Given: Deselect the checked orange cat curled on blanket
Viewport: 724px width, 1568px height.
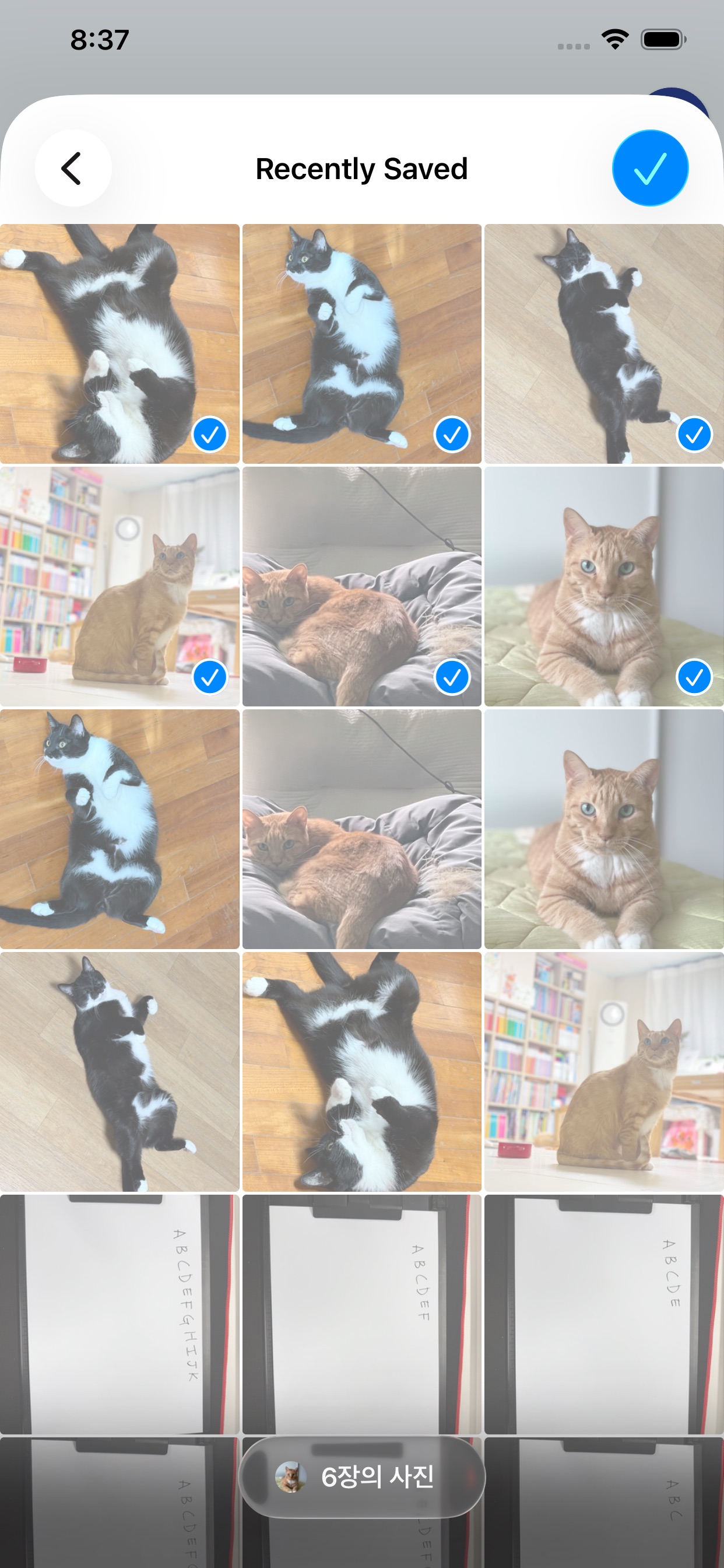Looking at the screenshot, I should [x=362, y=586].
